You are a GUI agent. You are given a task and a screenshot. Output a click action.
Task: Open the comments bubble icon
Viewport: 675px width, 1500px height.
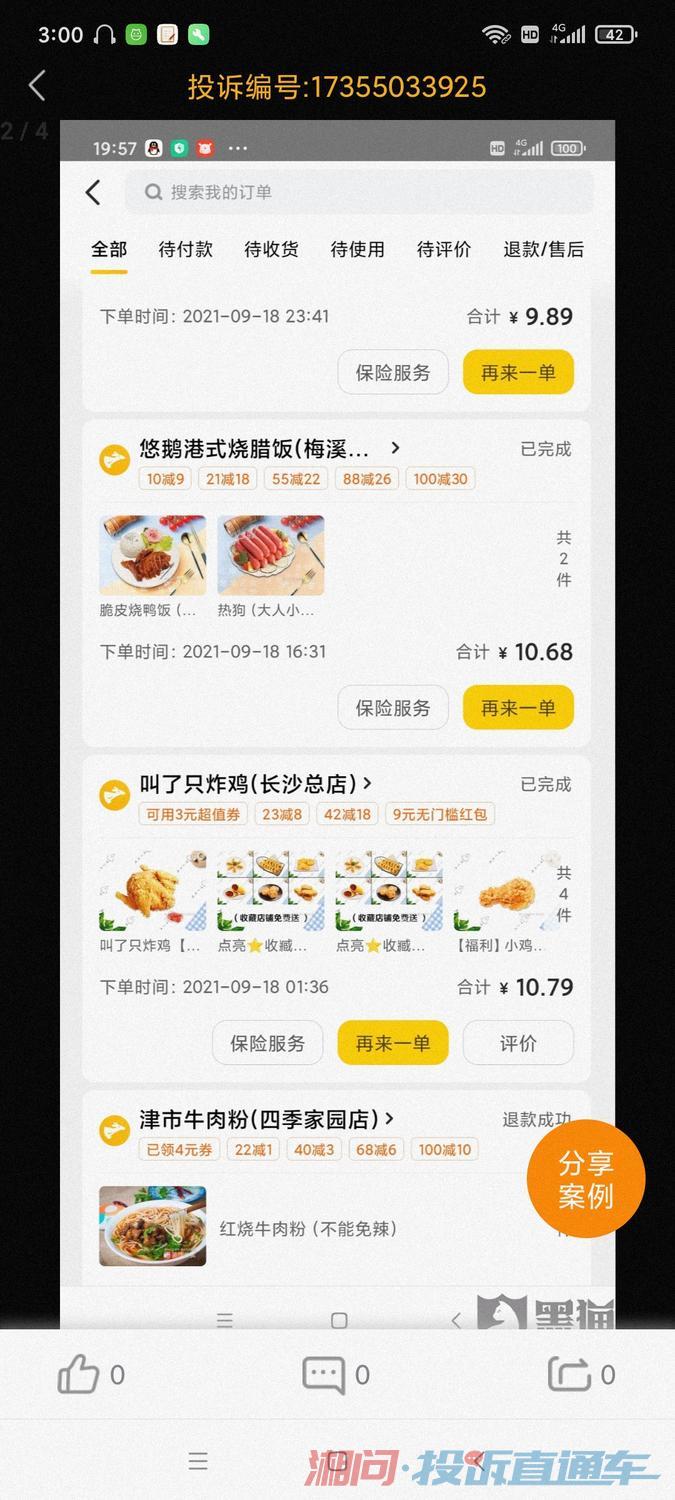[x=323, y=1375]
